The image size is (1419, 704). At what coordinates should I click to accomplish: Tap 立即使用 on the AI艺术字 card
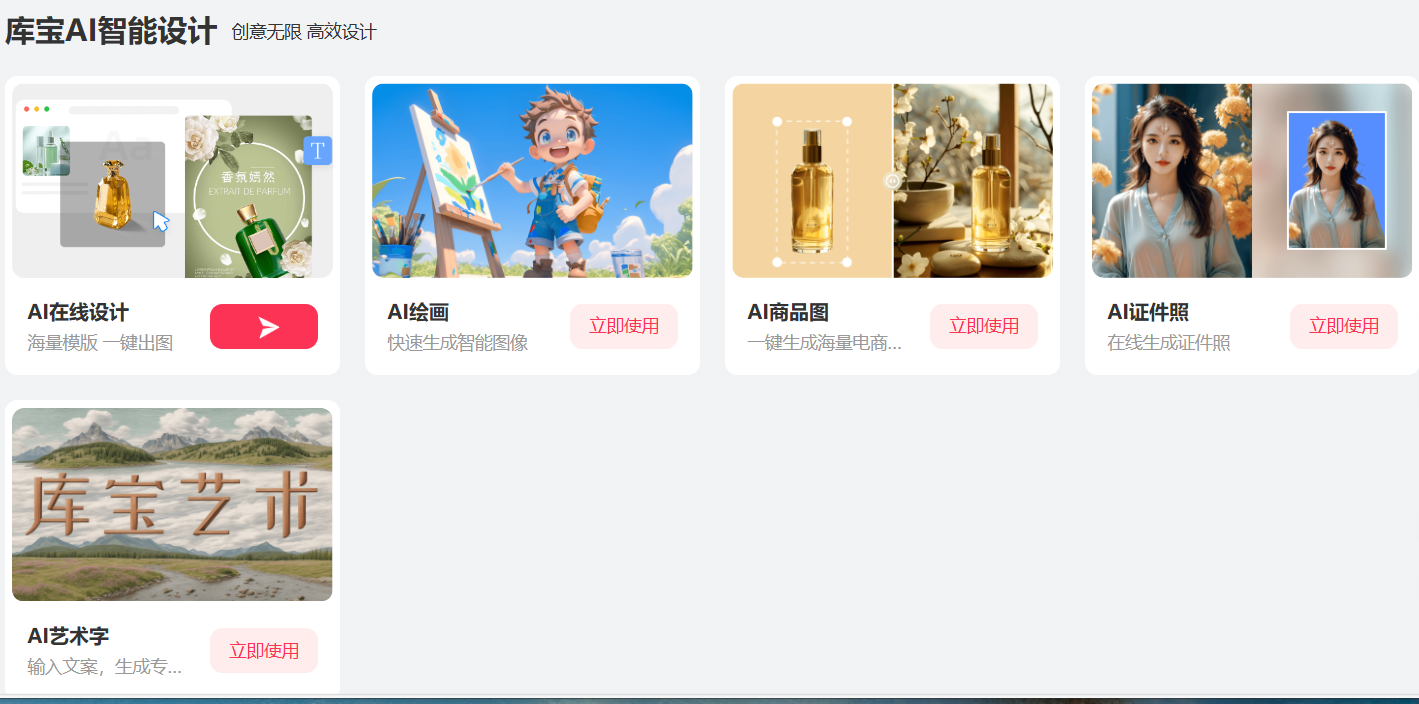[264, 651]
